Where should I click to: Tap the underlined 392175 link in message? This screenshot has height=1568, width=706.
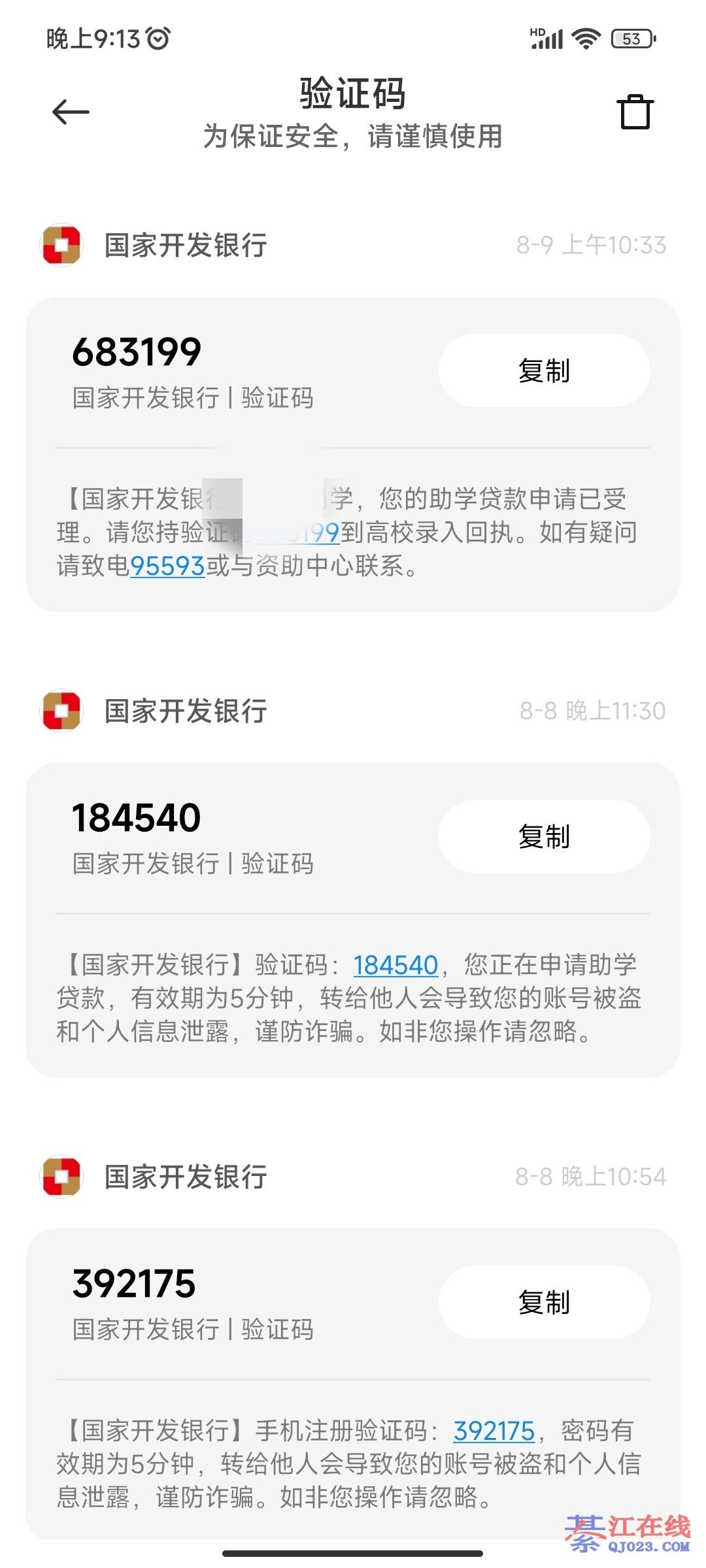click(x=494, y=1431)
